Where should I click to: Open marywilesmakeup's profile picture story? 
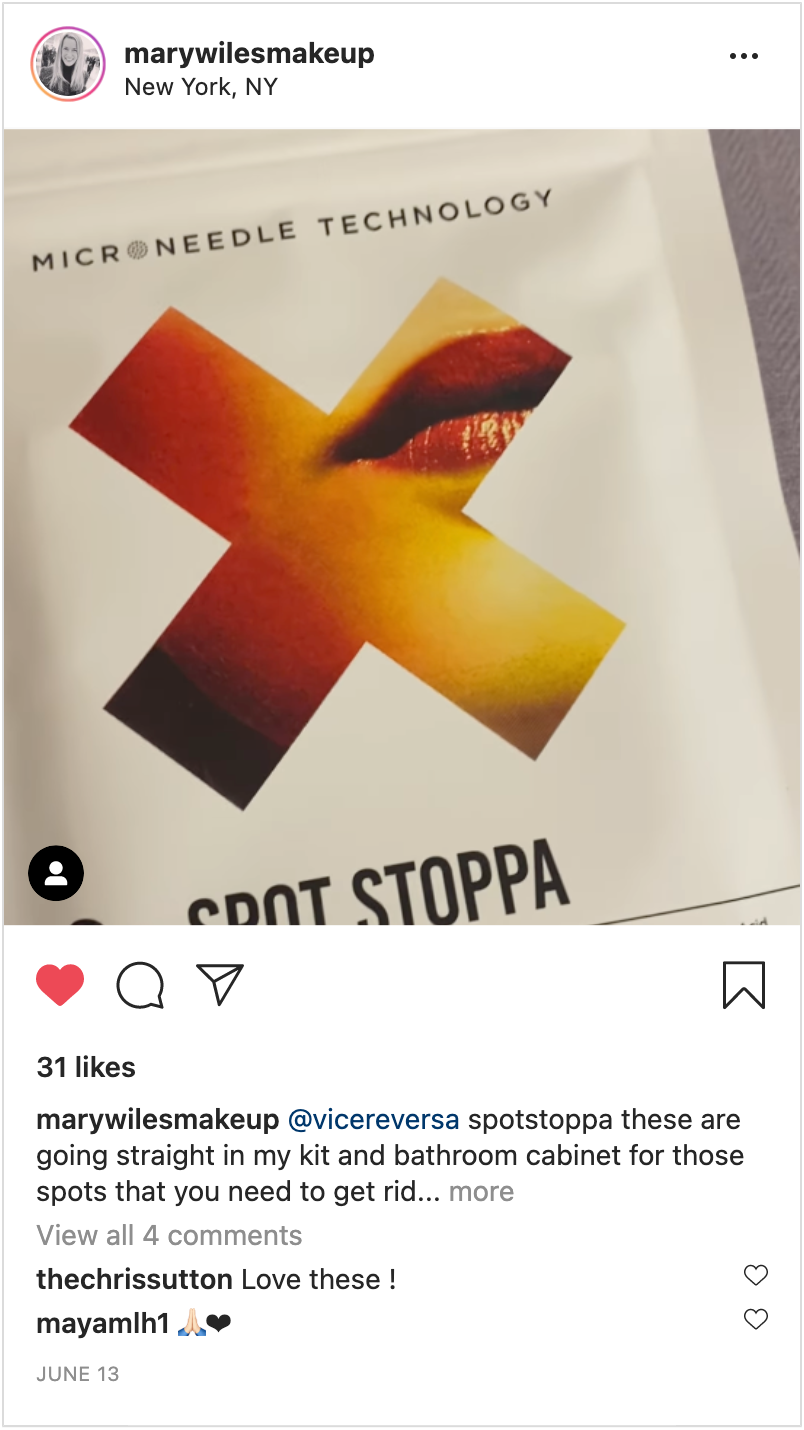[68, 64]
